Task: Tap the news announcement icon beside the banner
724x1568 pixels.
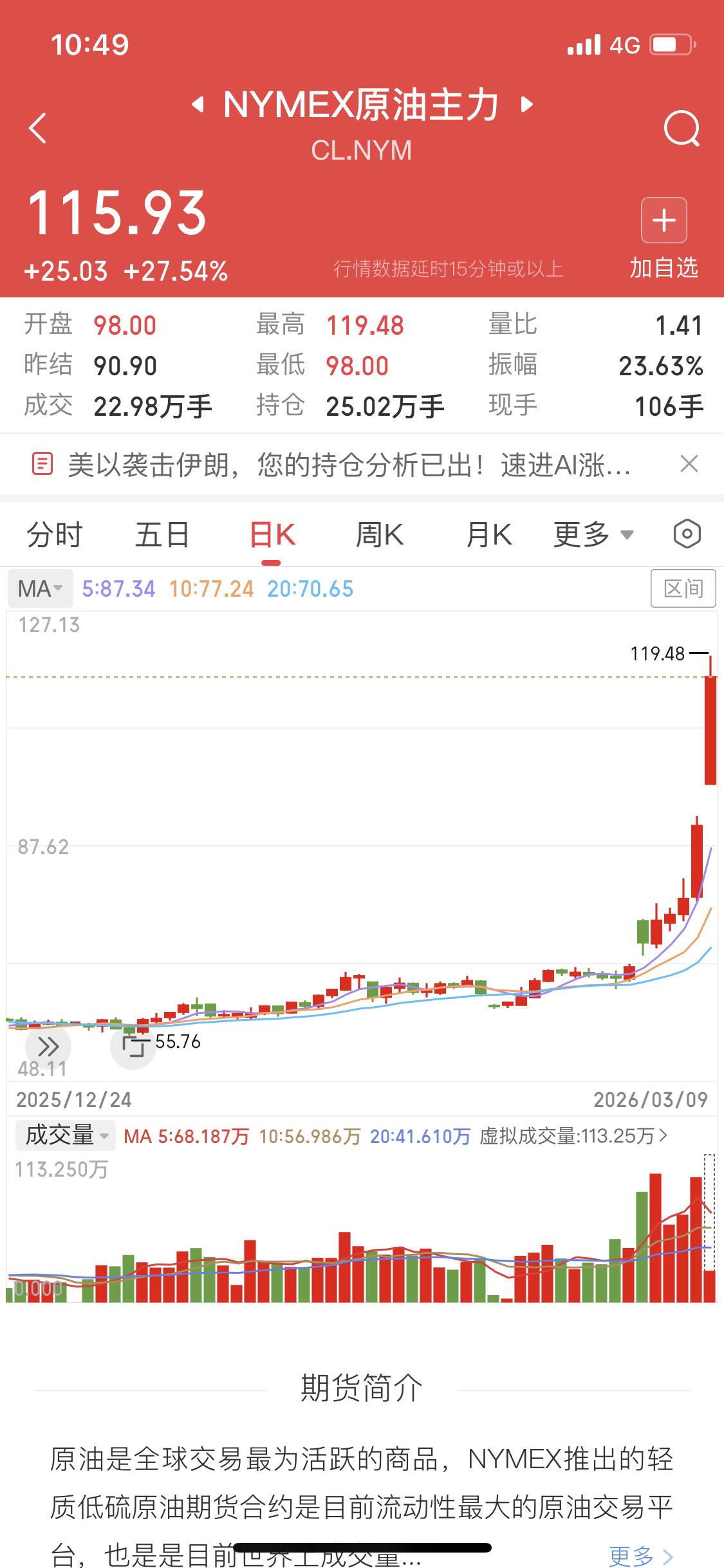Action: 43,464
